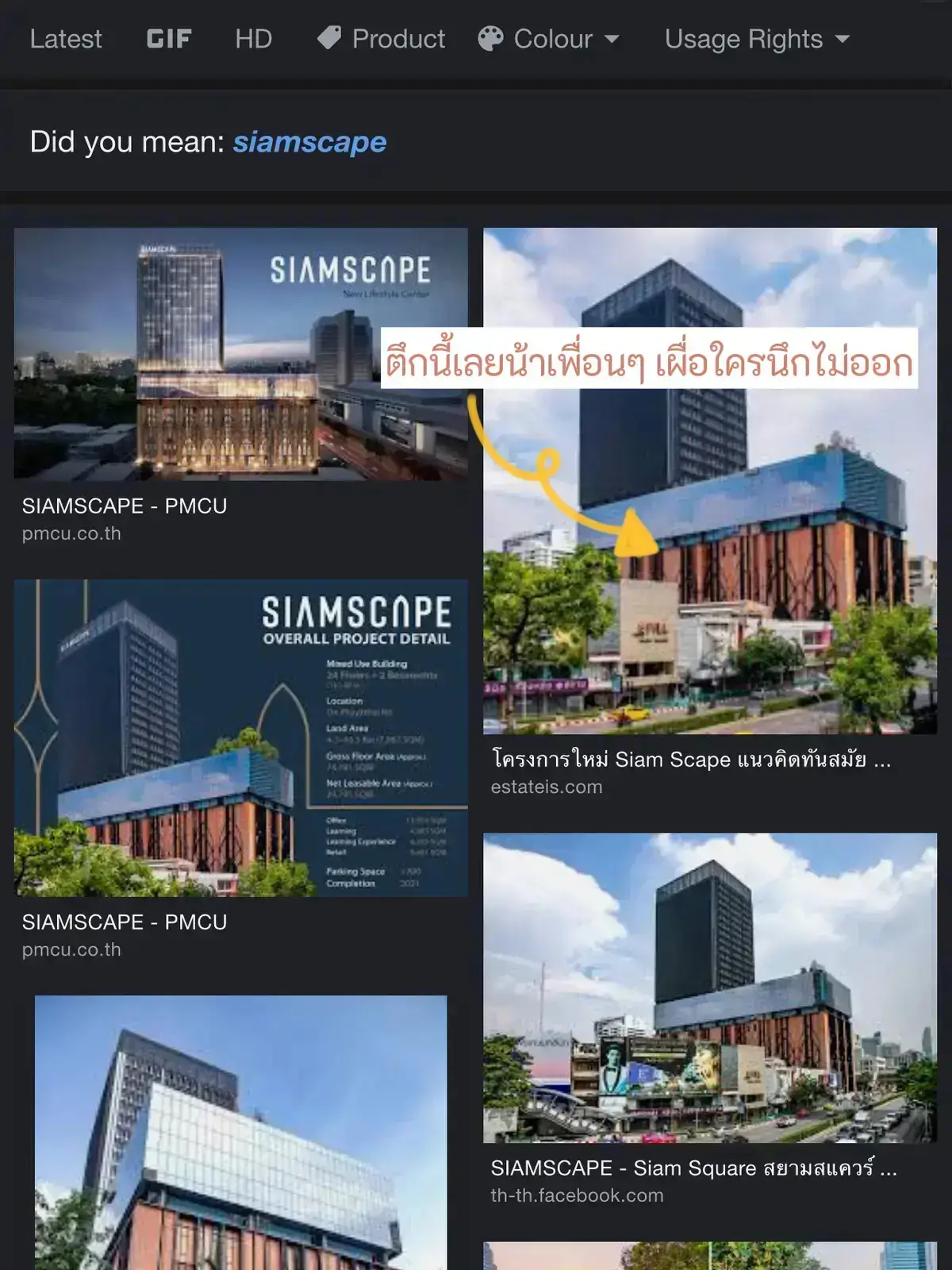Viewport: 952px width, 1270px height.
Task: Open the Siam Scape estateis.com result title
Action: 690,760
